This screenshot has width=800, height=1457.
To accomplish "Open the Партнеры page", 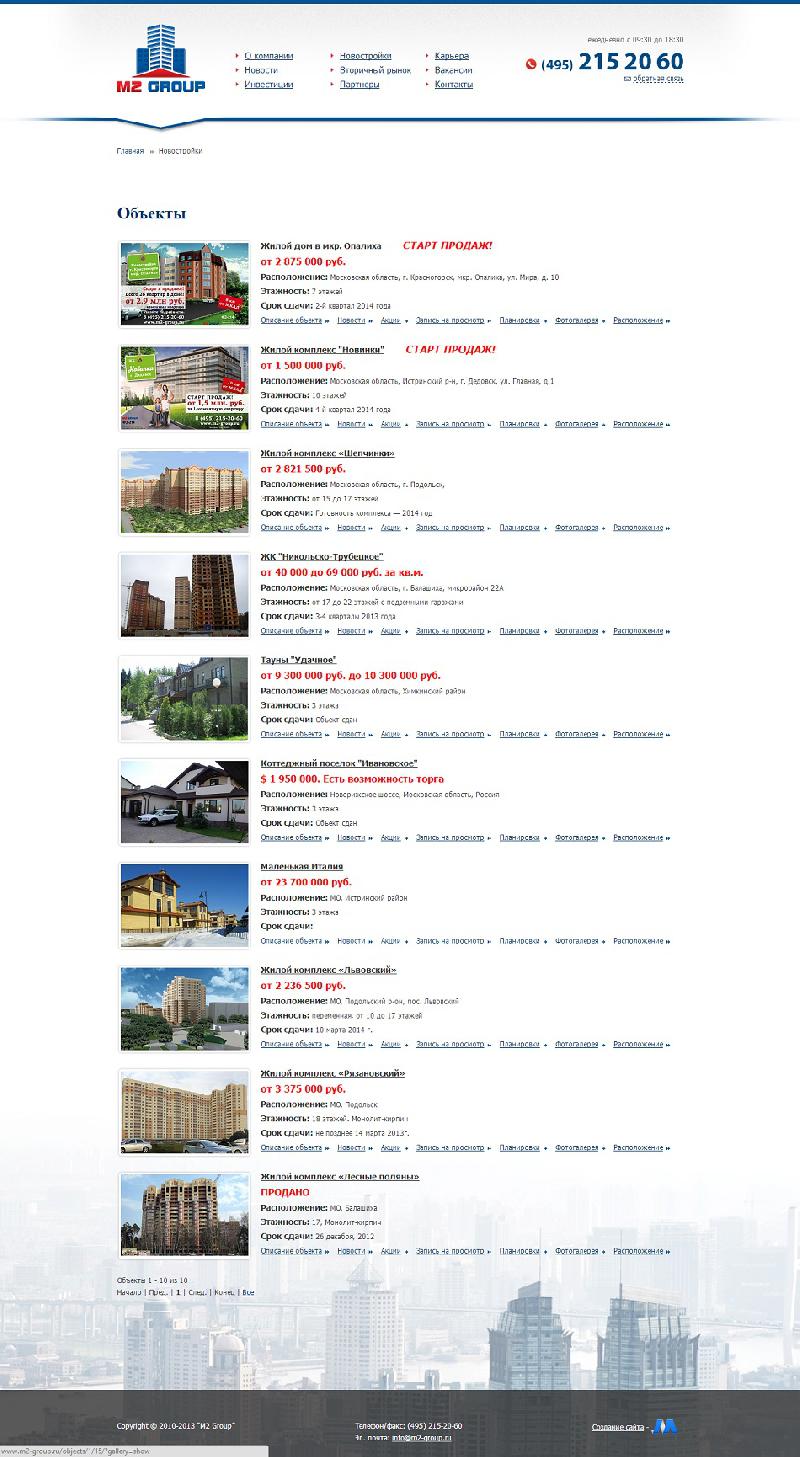I will point(359,85).
